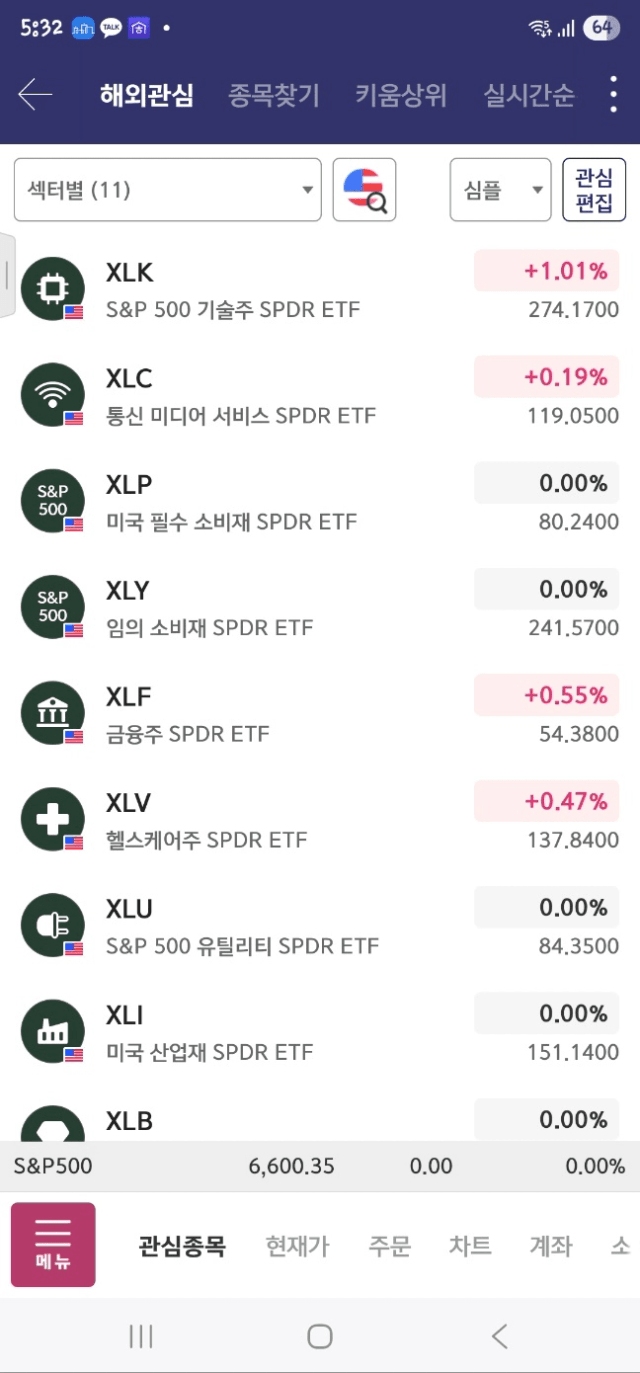Expand the 심플 view mode dropdown
The width and height of the screenshot is (640, 1373).
point(500,190)
